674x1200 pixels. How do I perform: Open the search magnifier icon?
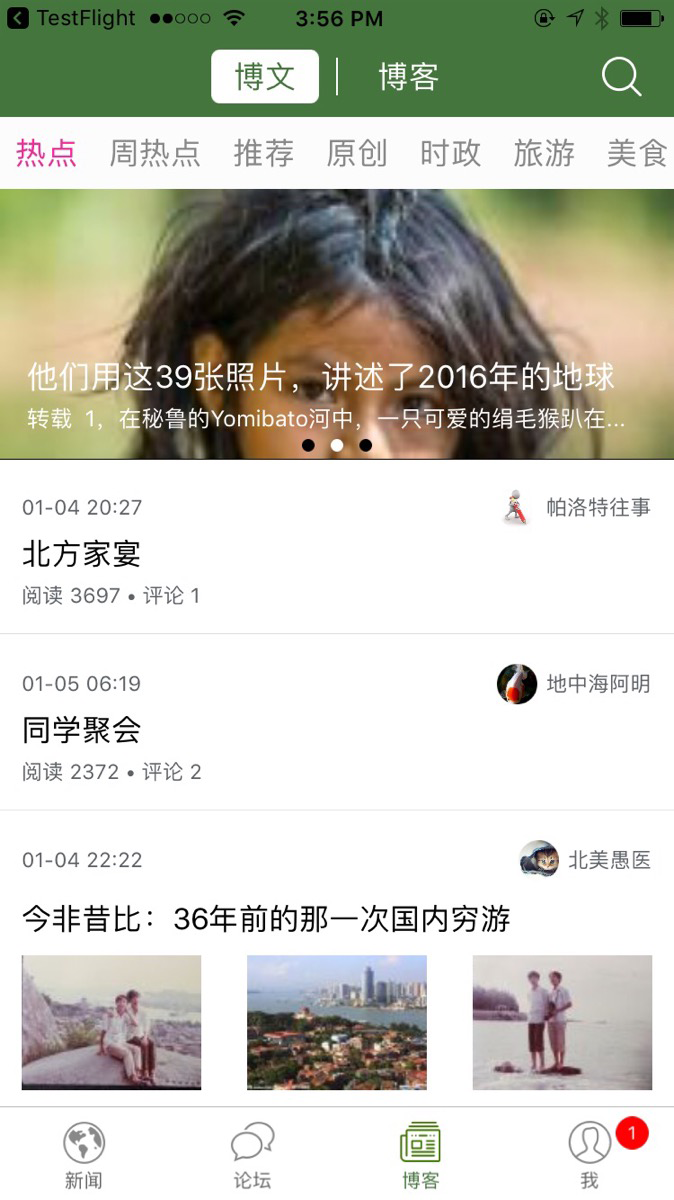621,77
